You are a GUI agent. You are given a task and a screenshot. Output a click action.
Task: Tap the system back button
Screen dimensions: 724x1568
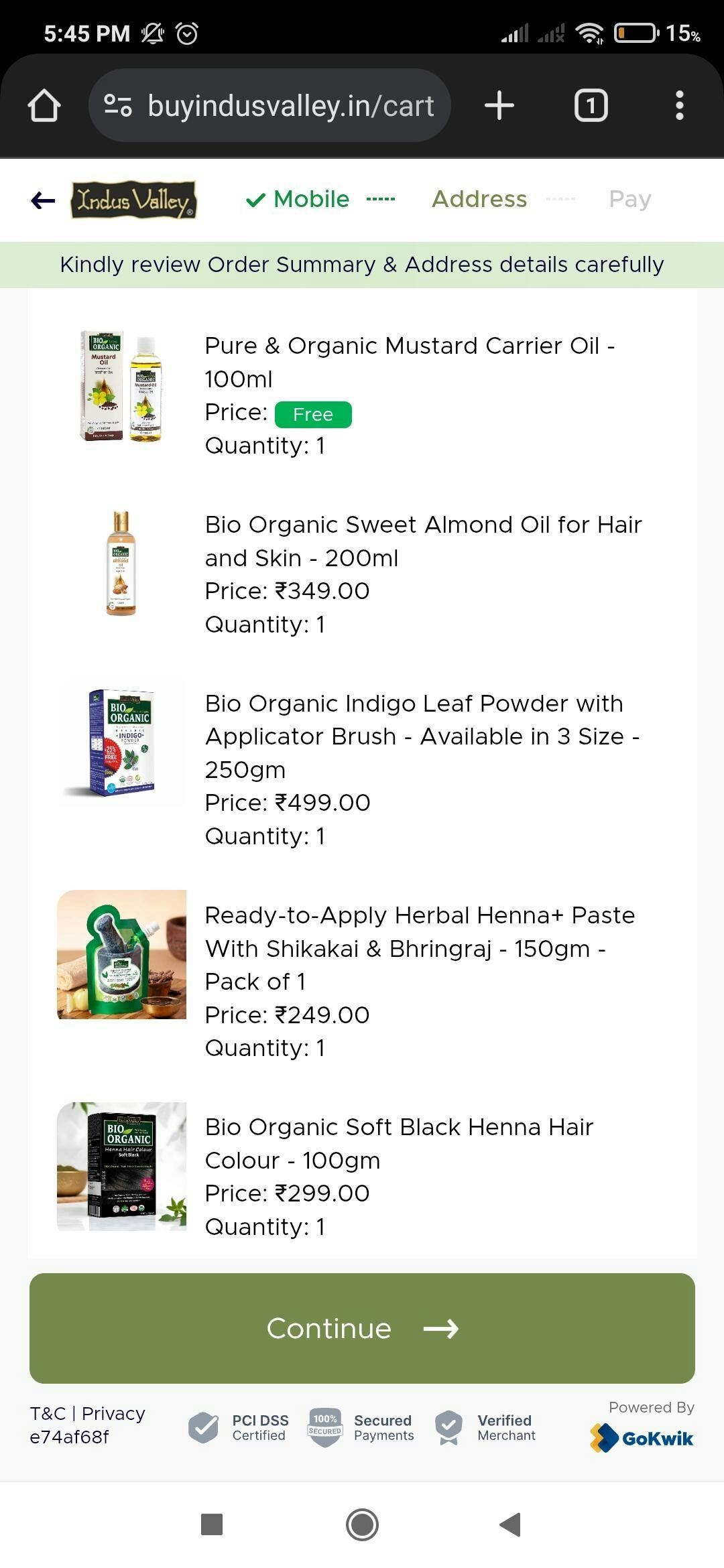tap(511, 1524)
